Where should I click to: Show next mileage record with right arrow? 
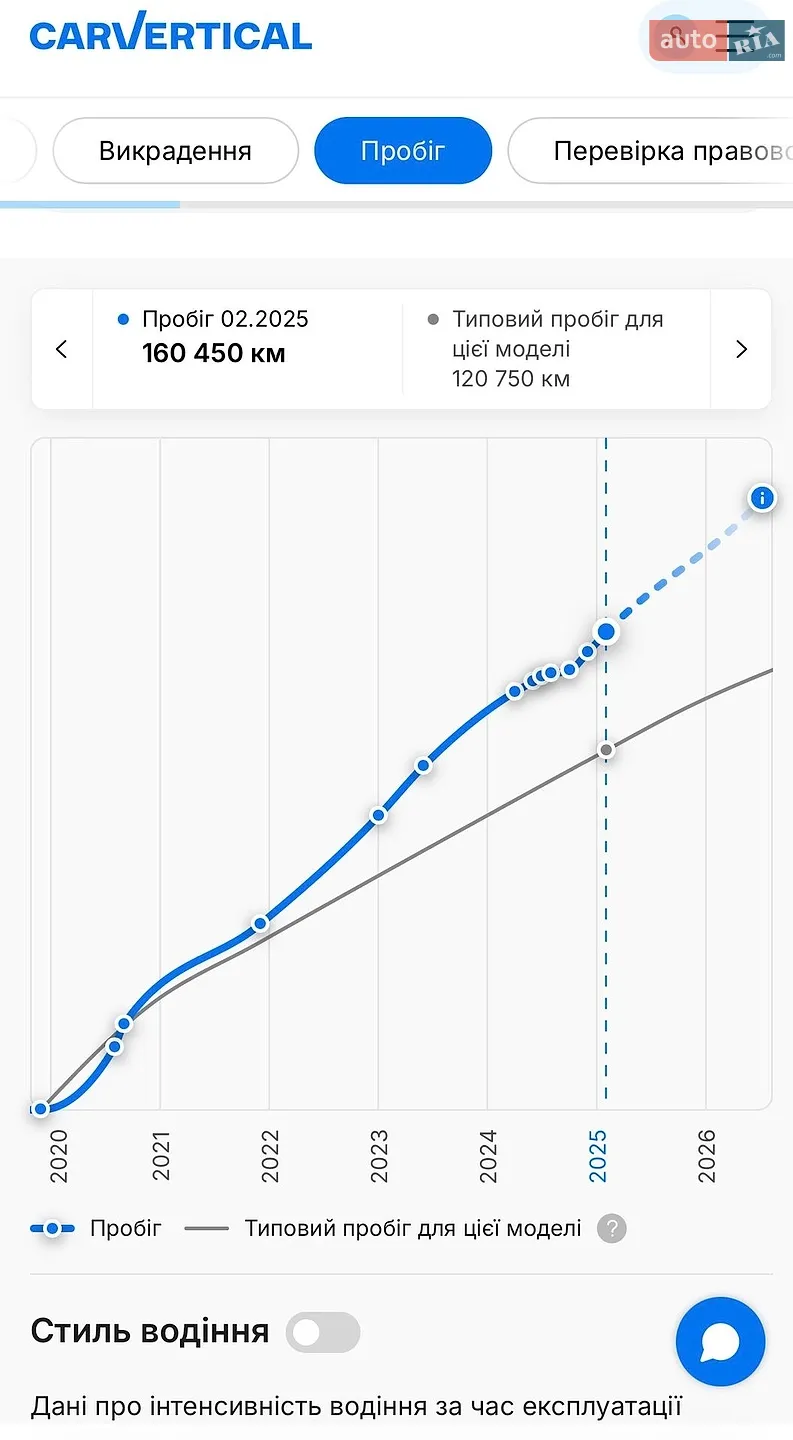click(741, 349)
